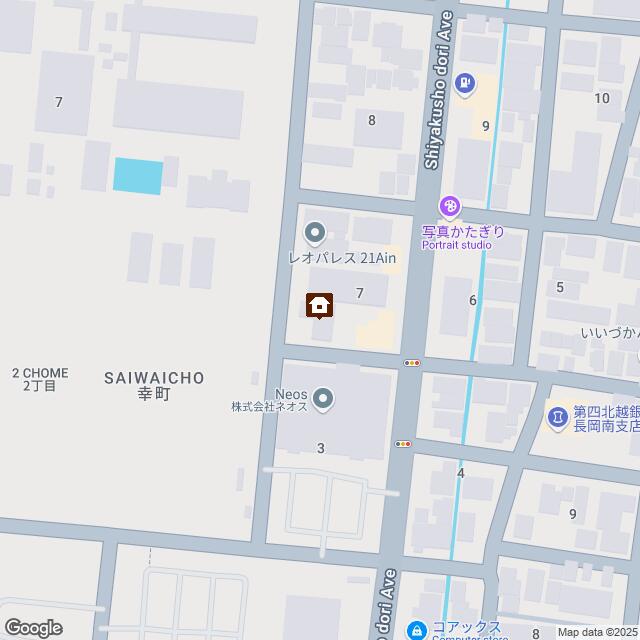Tap the brown home marker
Screen dimensions: 640x640
pos(320,304)
